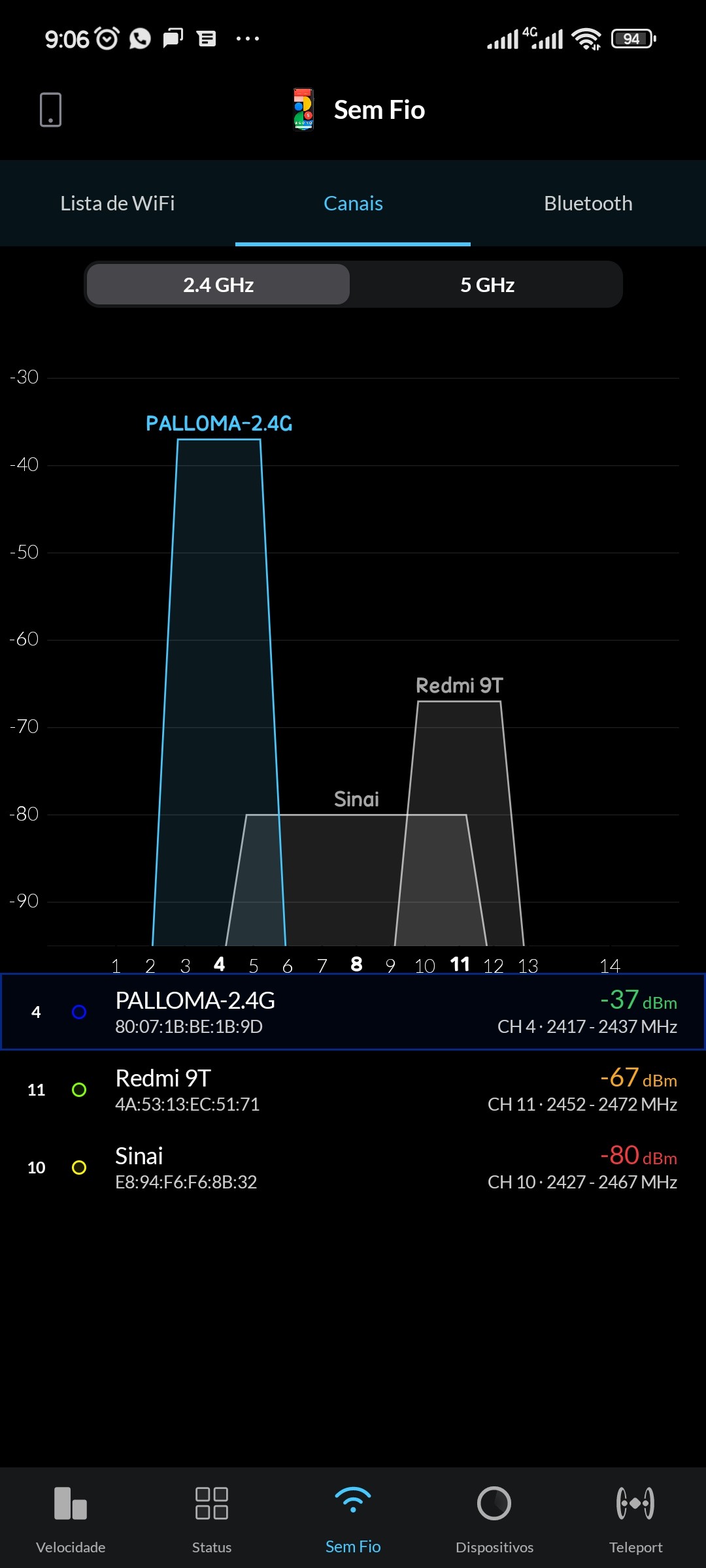Image resolution: width=706 pixels, height=1568 pixels.
Task: Open the Status section
Action: [212, 1517]
